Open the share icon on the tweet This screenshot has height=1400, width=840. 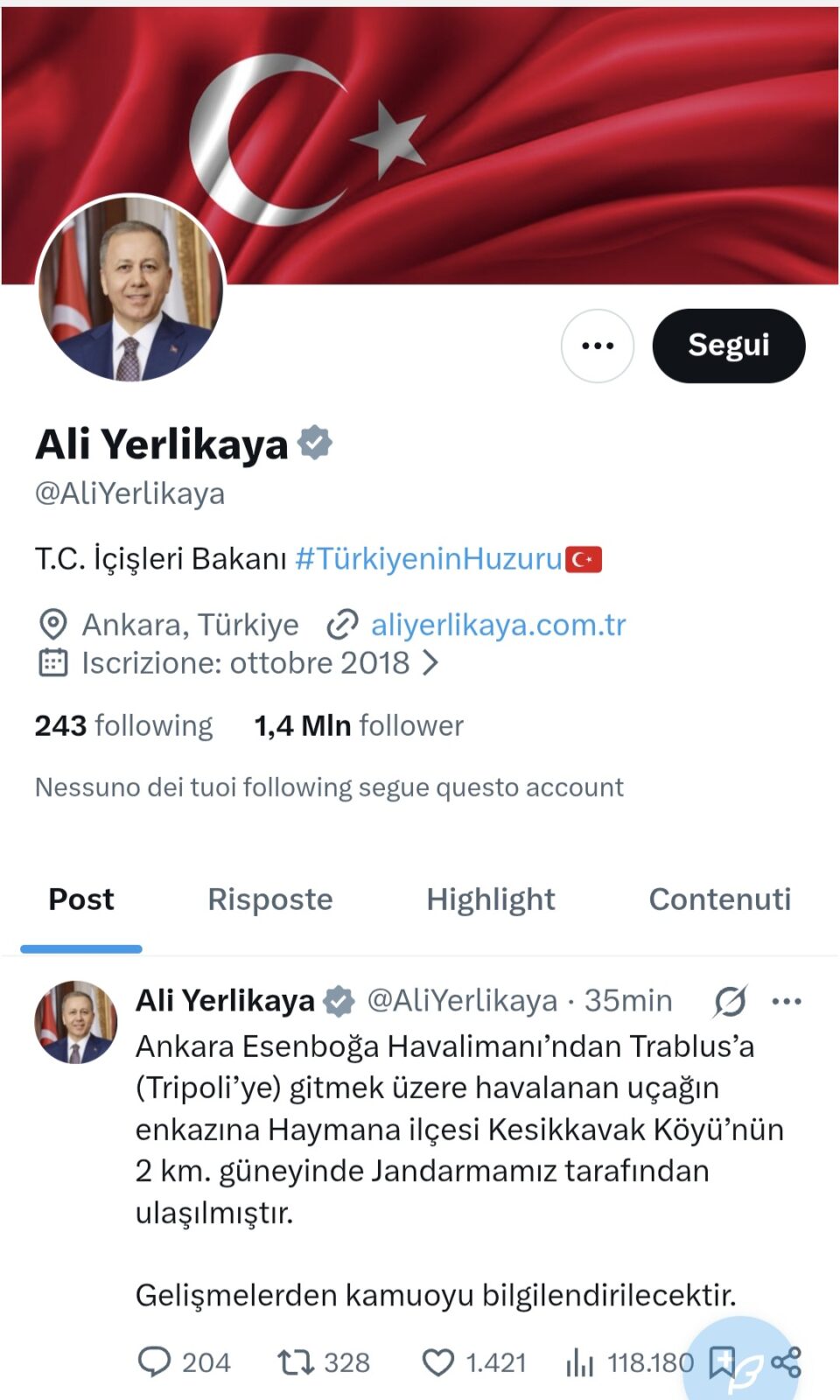coord(787,1361)
